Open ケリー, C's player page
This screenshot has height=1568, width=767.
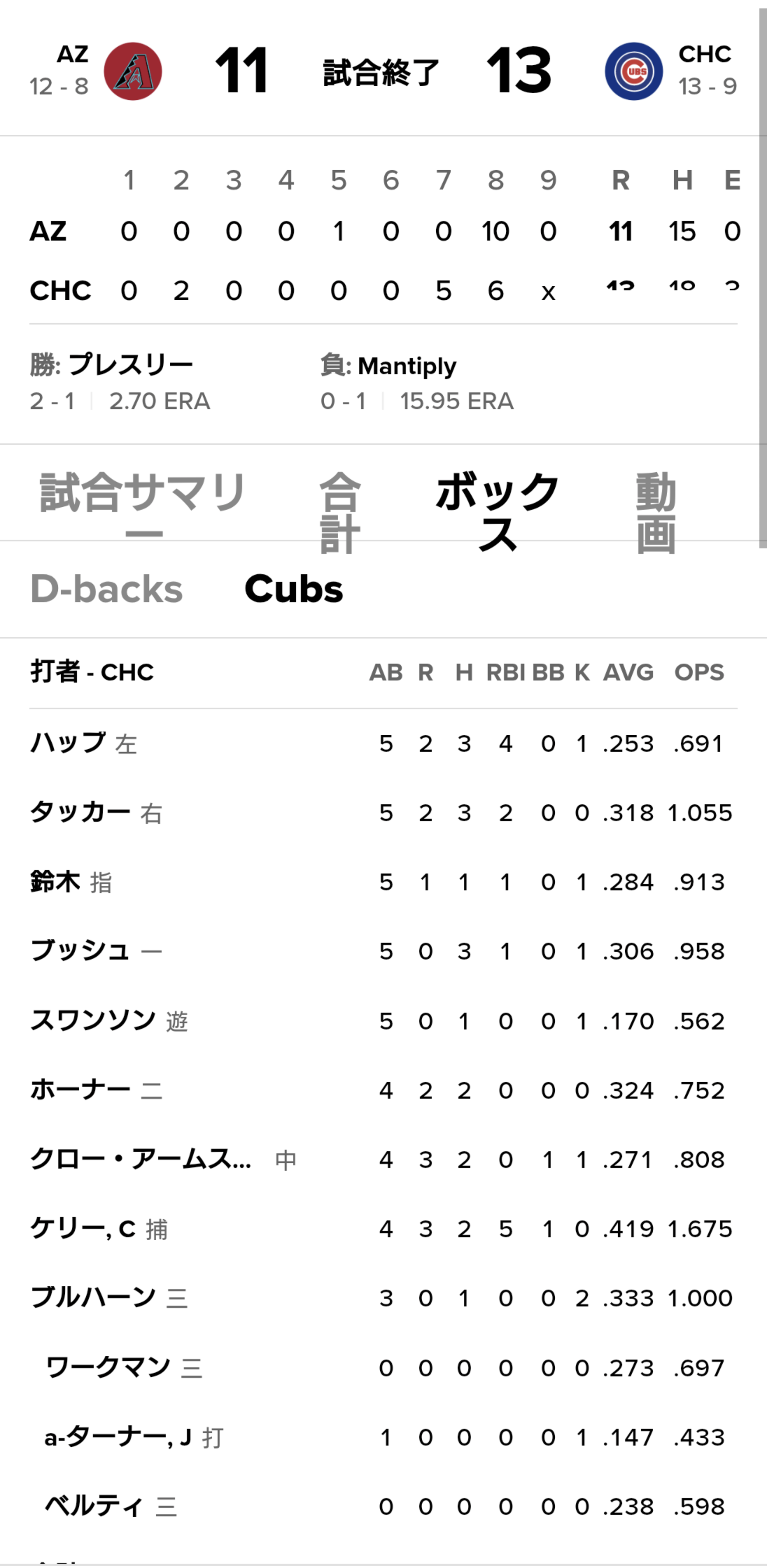point(83,1229)
